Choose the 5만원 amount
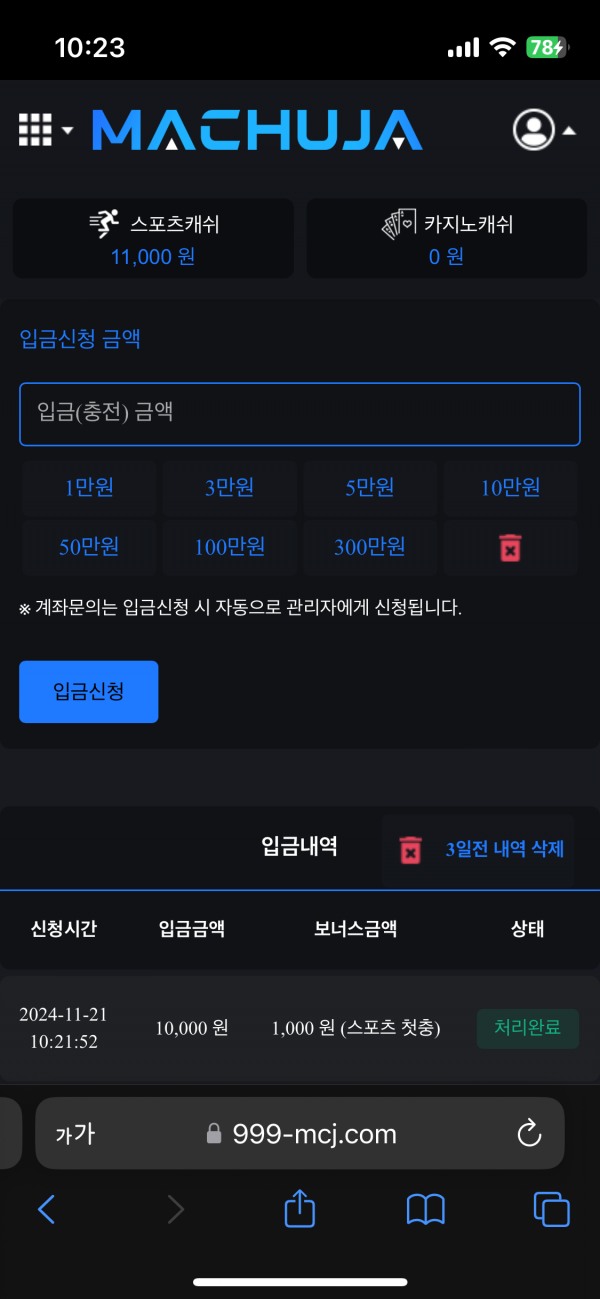 click(x=370, y=487)
